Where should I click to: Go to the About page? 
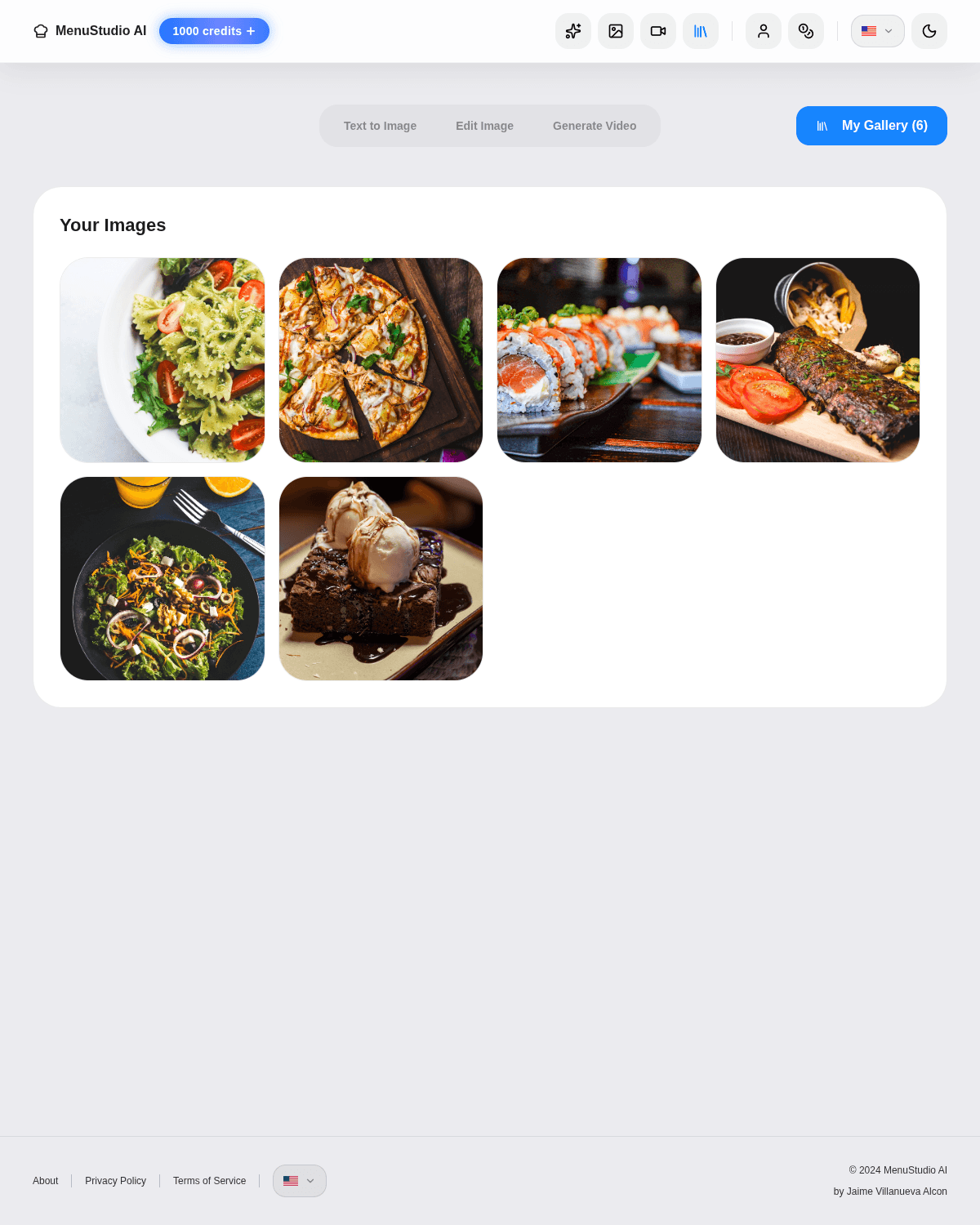(46, 1181)
